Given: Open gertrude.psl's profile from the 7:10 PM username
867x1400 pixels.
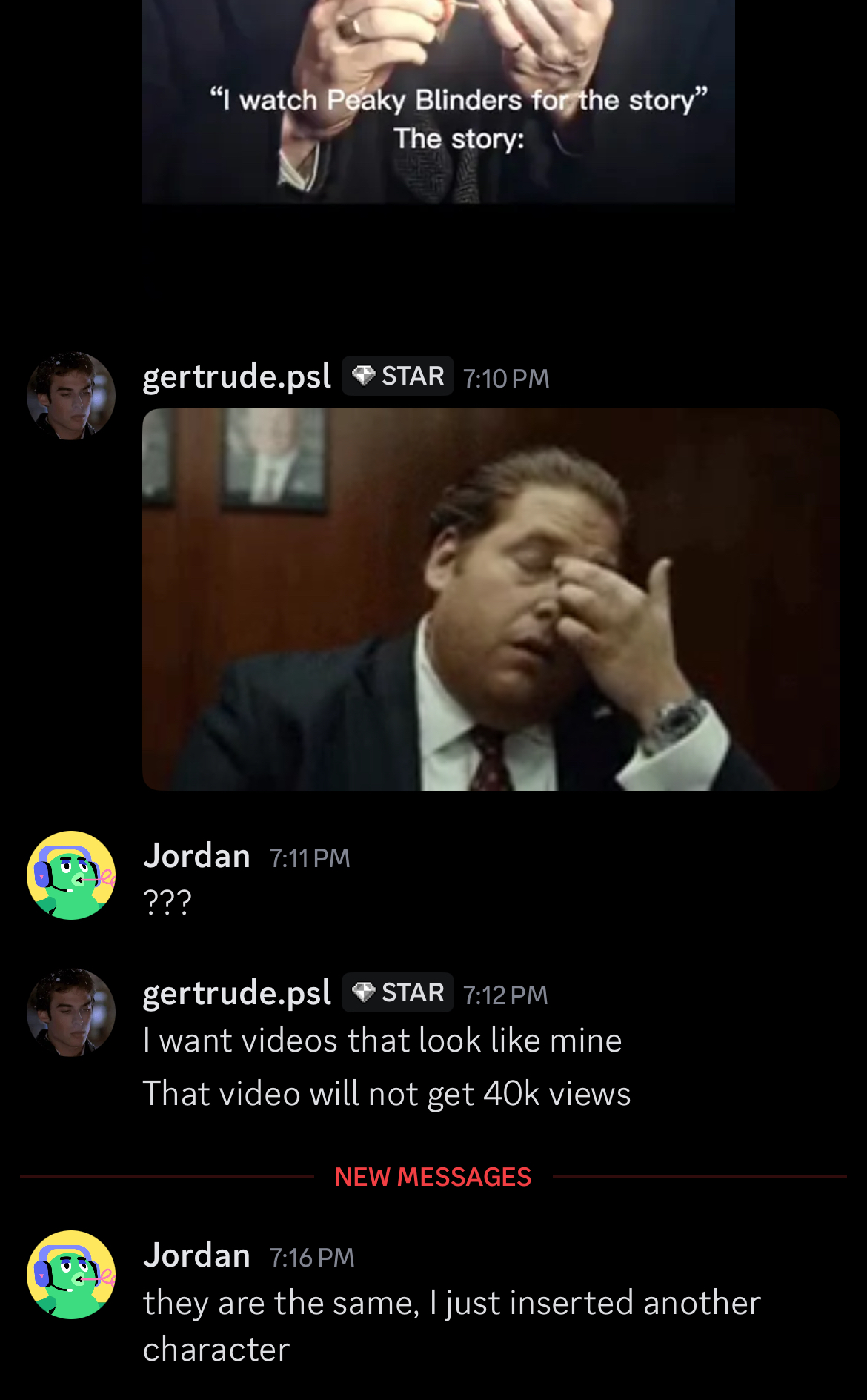Looking at the screenshot, I should 236,376.
